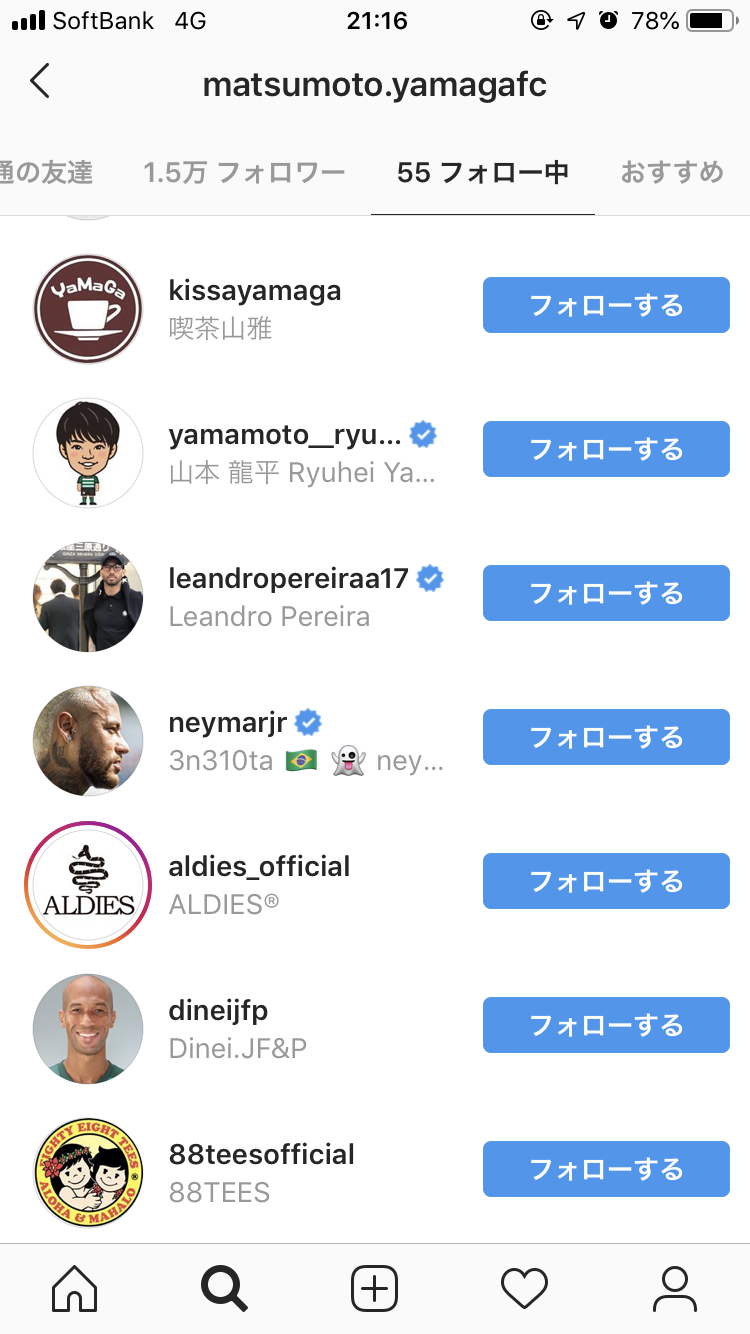Follow kissayamaga
This screenshot has height=1334, width=750.
[606, 305]
